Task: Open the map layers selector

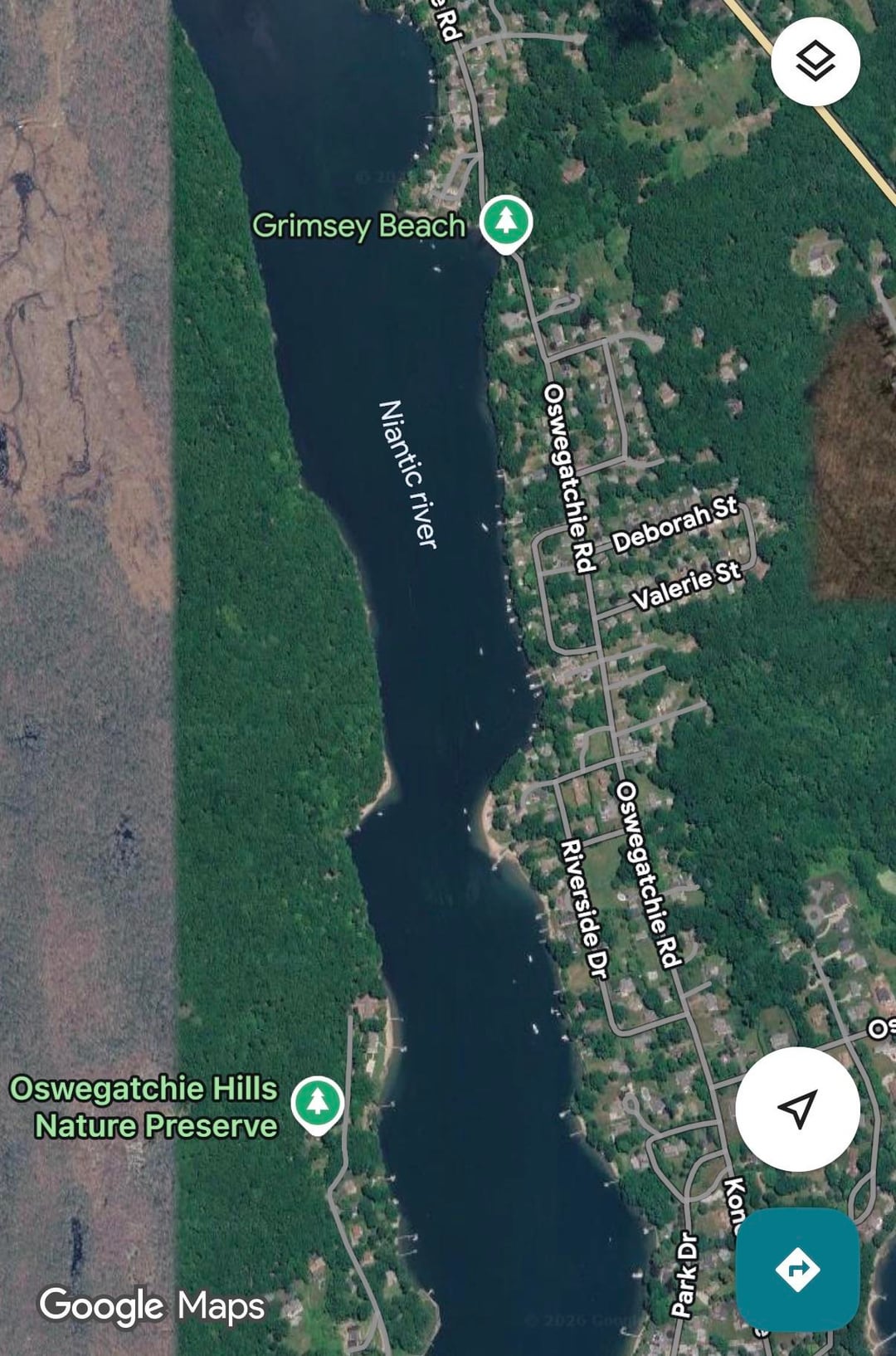Action: click(815, 61)
